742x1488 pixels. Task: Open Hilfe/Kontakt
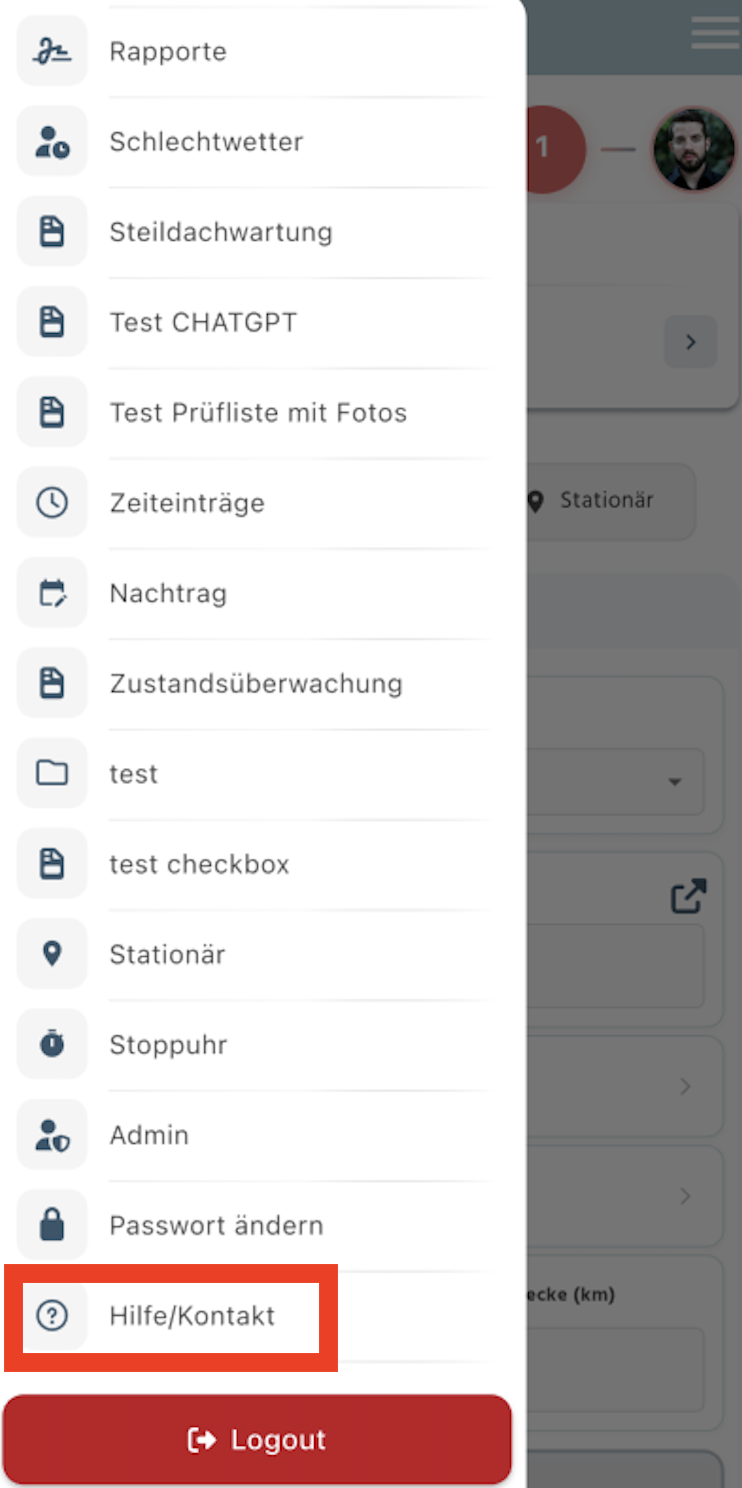(x=192, y=1316)
